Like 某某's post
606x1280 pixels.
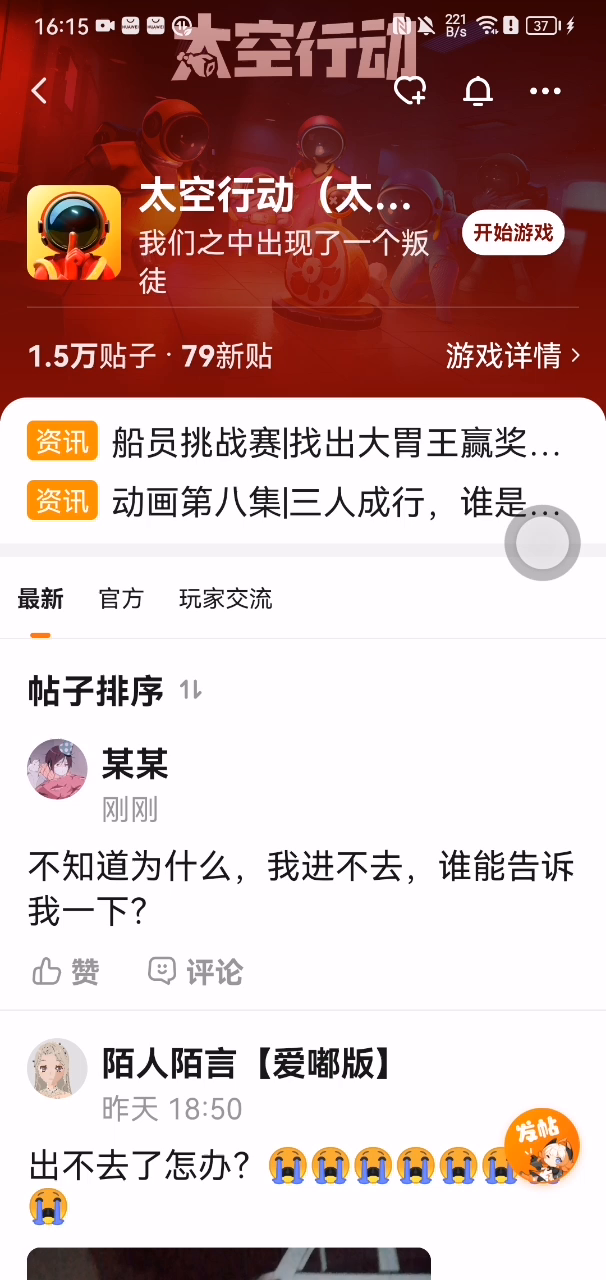67,971
